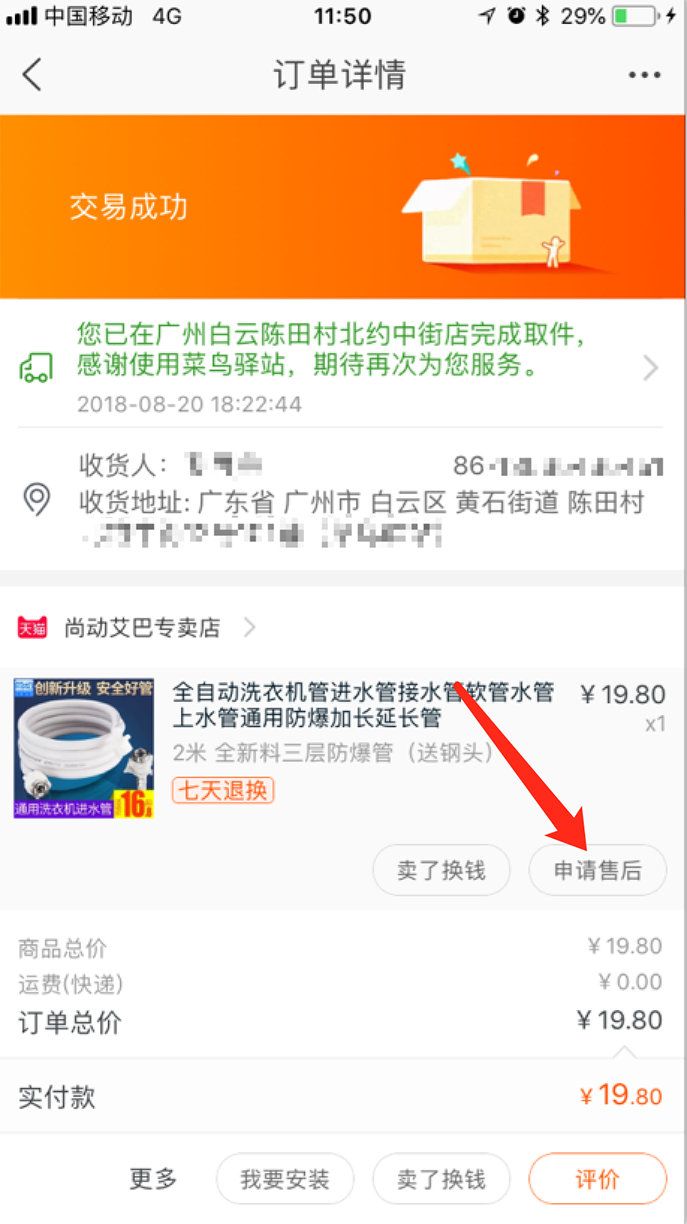Tap the 申请售后 button
Screen dimensions: 687x1224
click(597, 870)
